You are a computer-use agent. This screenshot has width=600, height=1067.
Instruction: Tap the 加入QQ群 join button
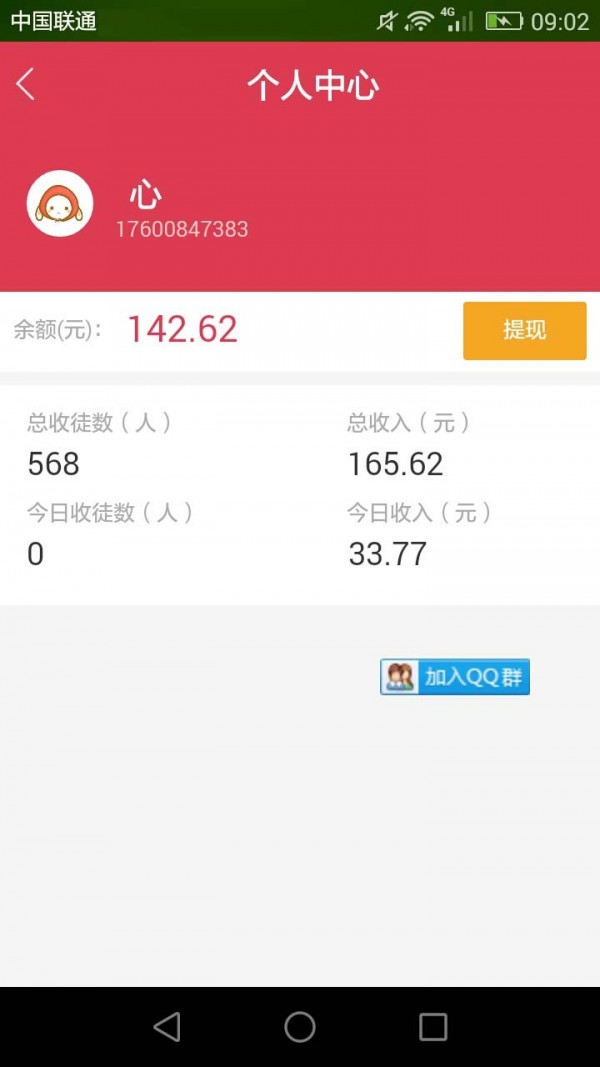[455, 677]
